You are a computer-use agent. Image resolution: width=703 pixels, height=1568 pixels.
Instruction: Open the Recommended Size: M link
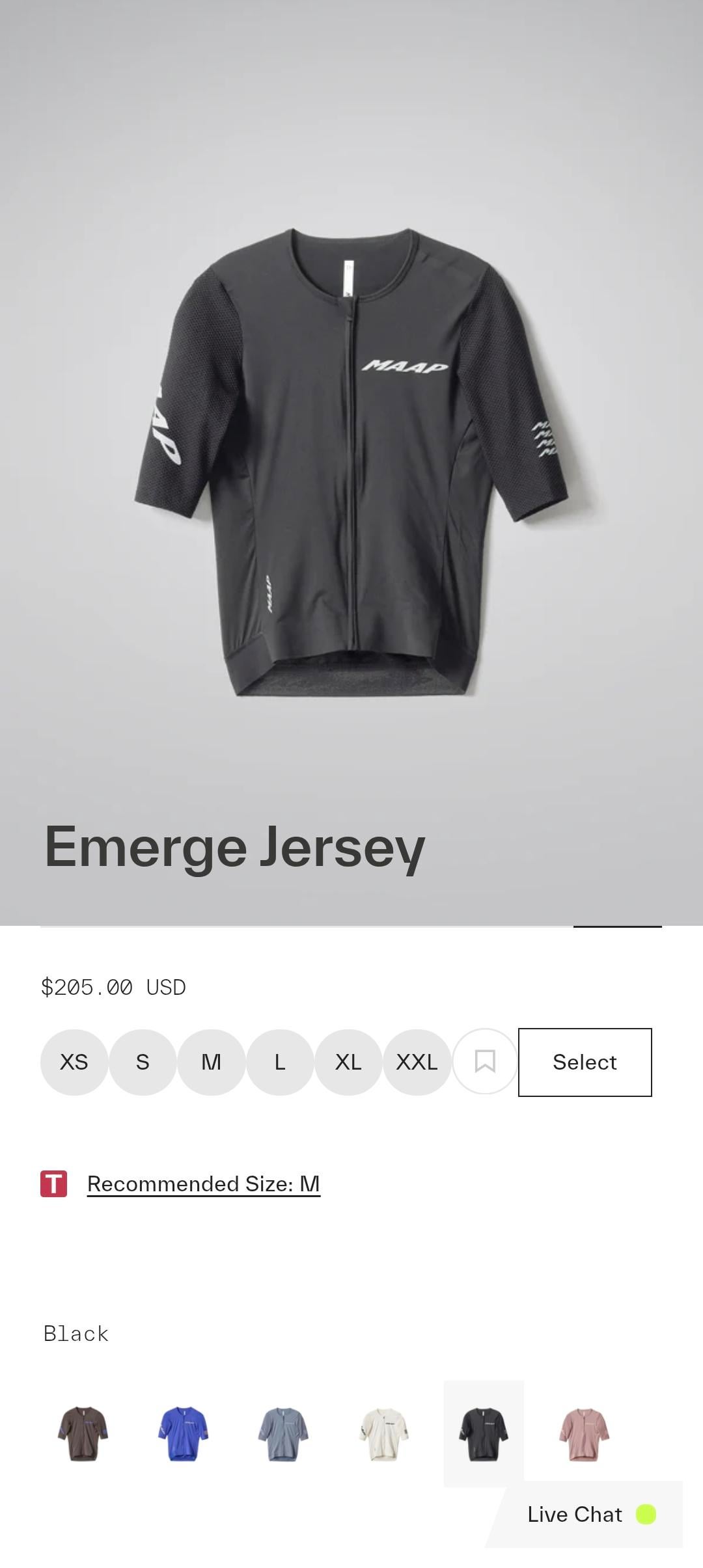point(204,1183)
